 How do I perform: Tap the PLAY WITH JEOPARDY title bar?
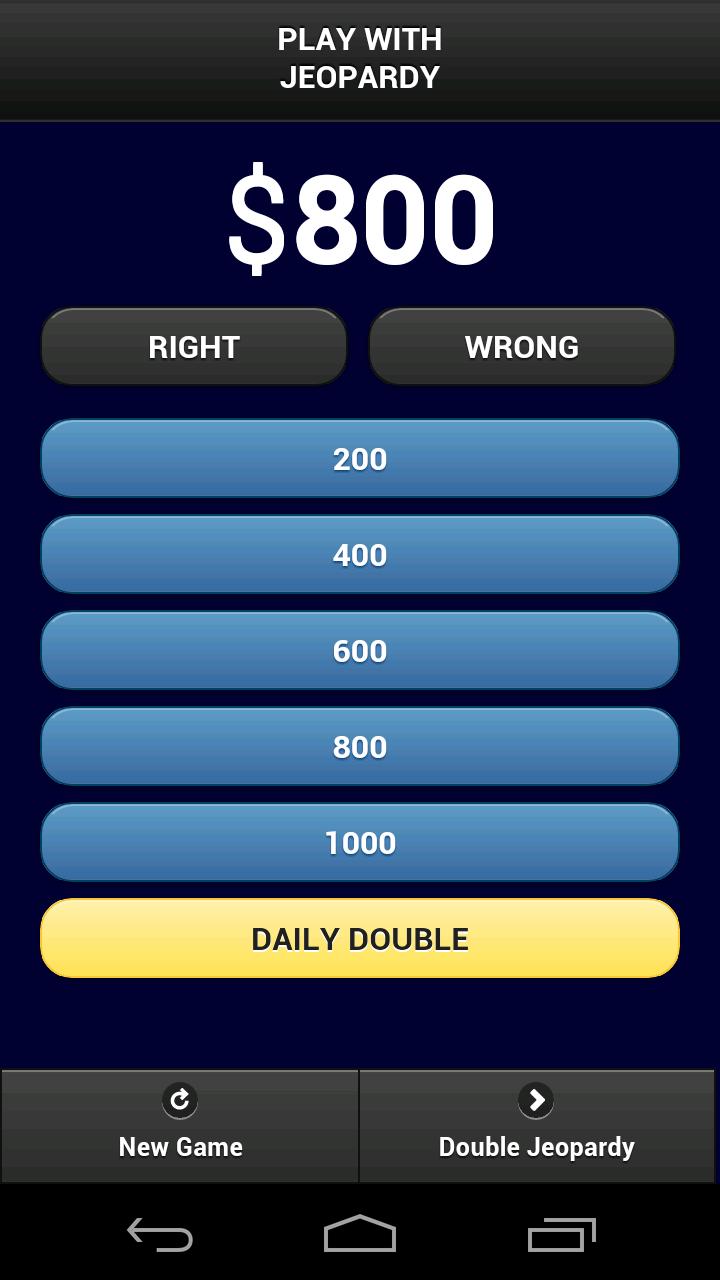[360, 58]
